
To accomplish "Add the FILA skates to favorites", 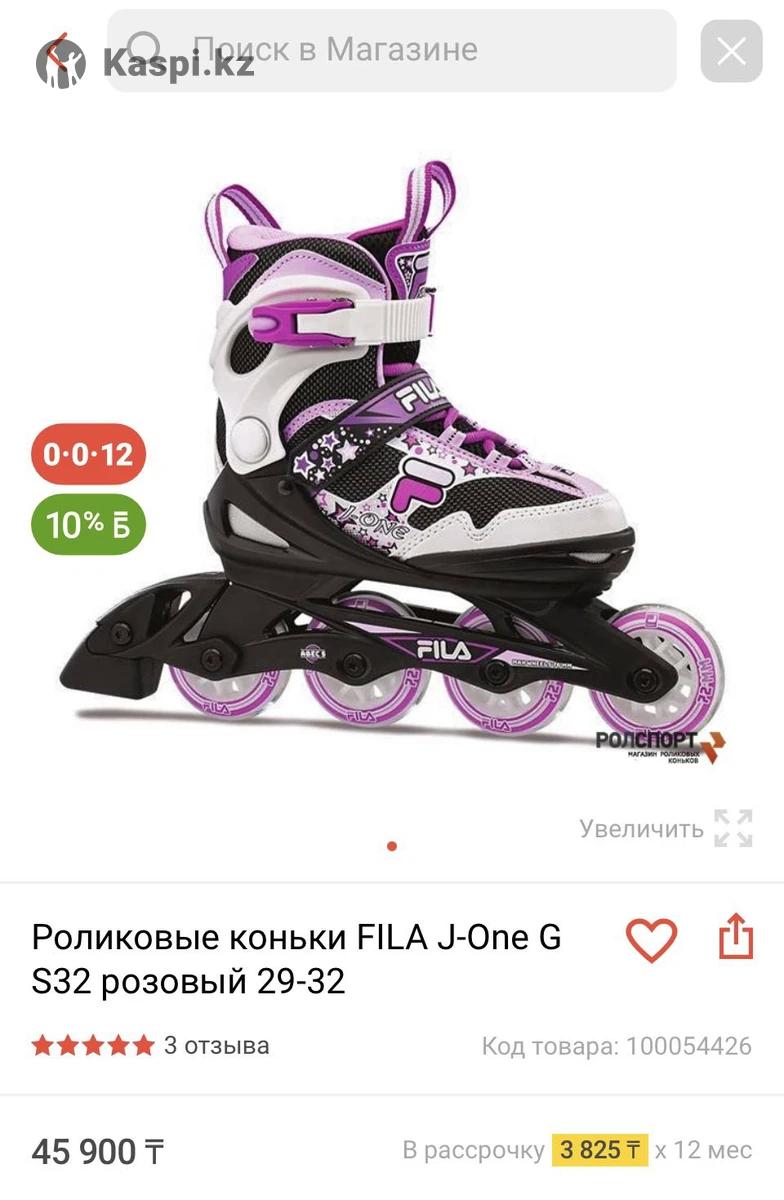I will coord(651,940).
